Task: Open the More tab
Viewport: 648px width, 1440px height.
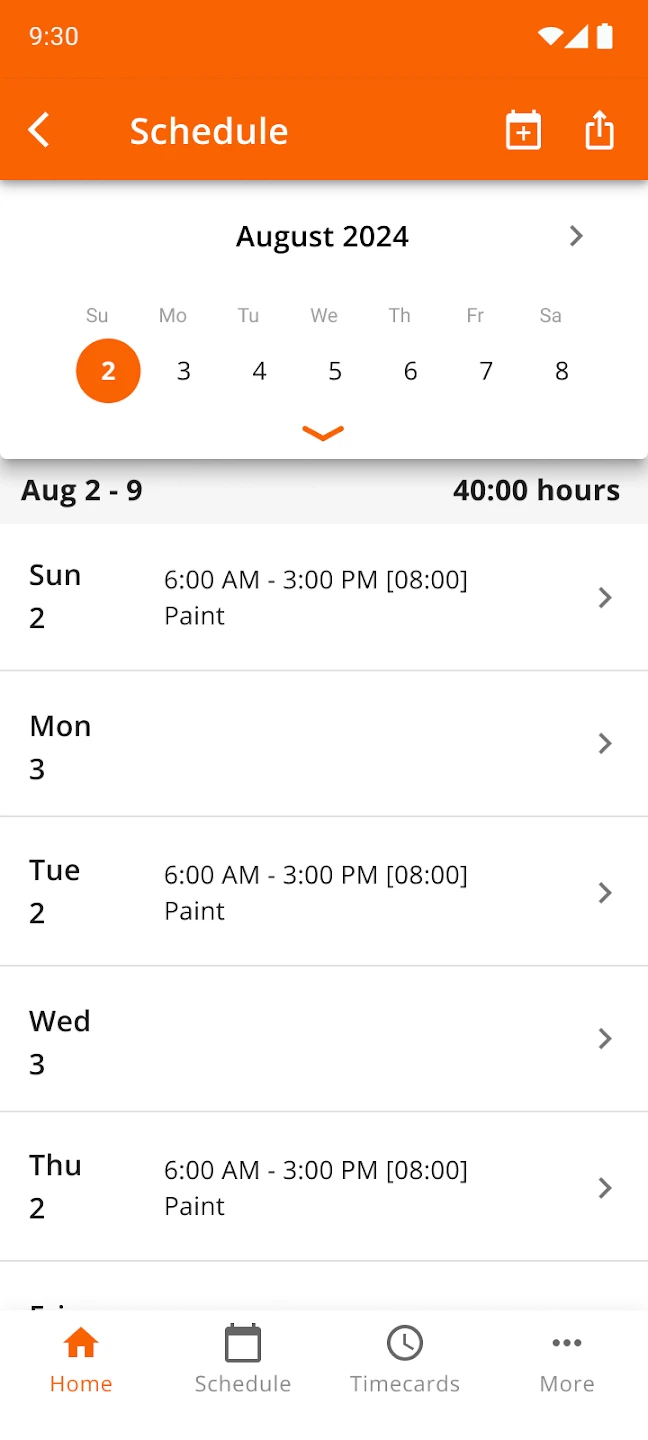Action: coord(567,1360)
